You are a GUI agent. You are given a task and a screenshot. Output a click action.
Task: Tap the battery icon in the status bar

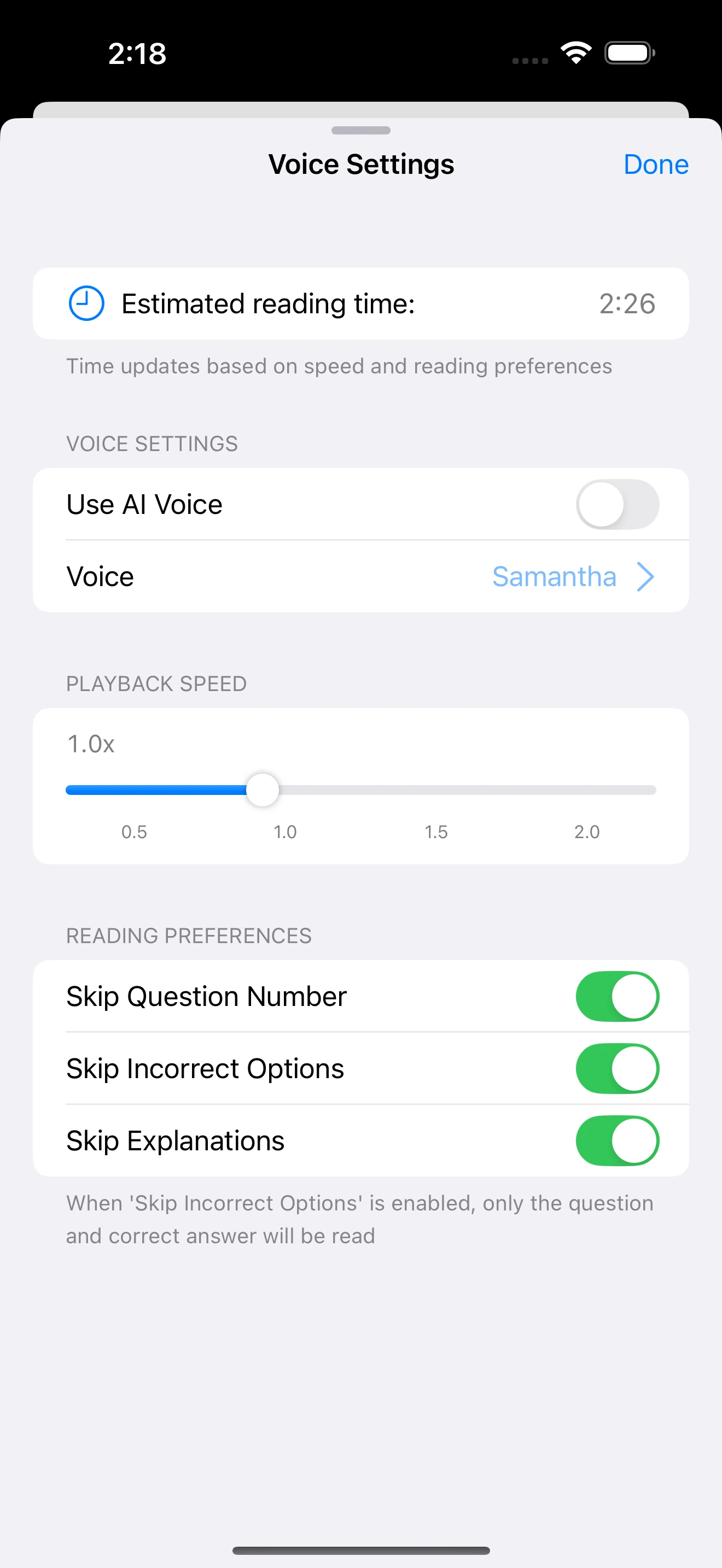tap(628, 52)
